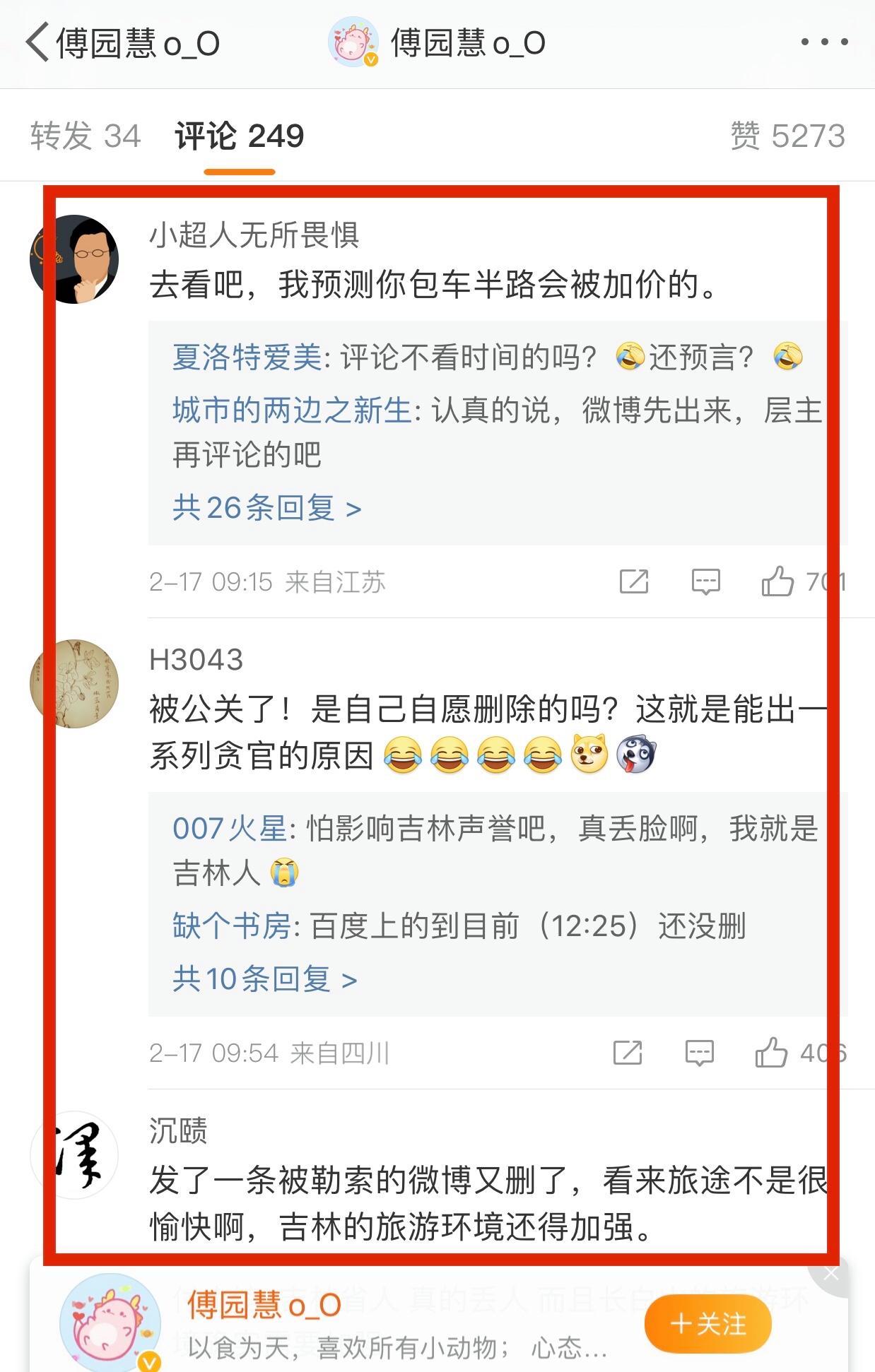Screen dimensions: 875x1372
Task: Switch to the 赞 5273 tab
Action: point(787,136)
